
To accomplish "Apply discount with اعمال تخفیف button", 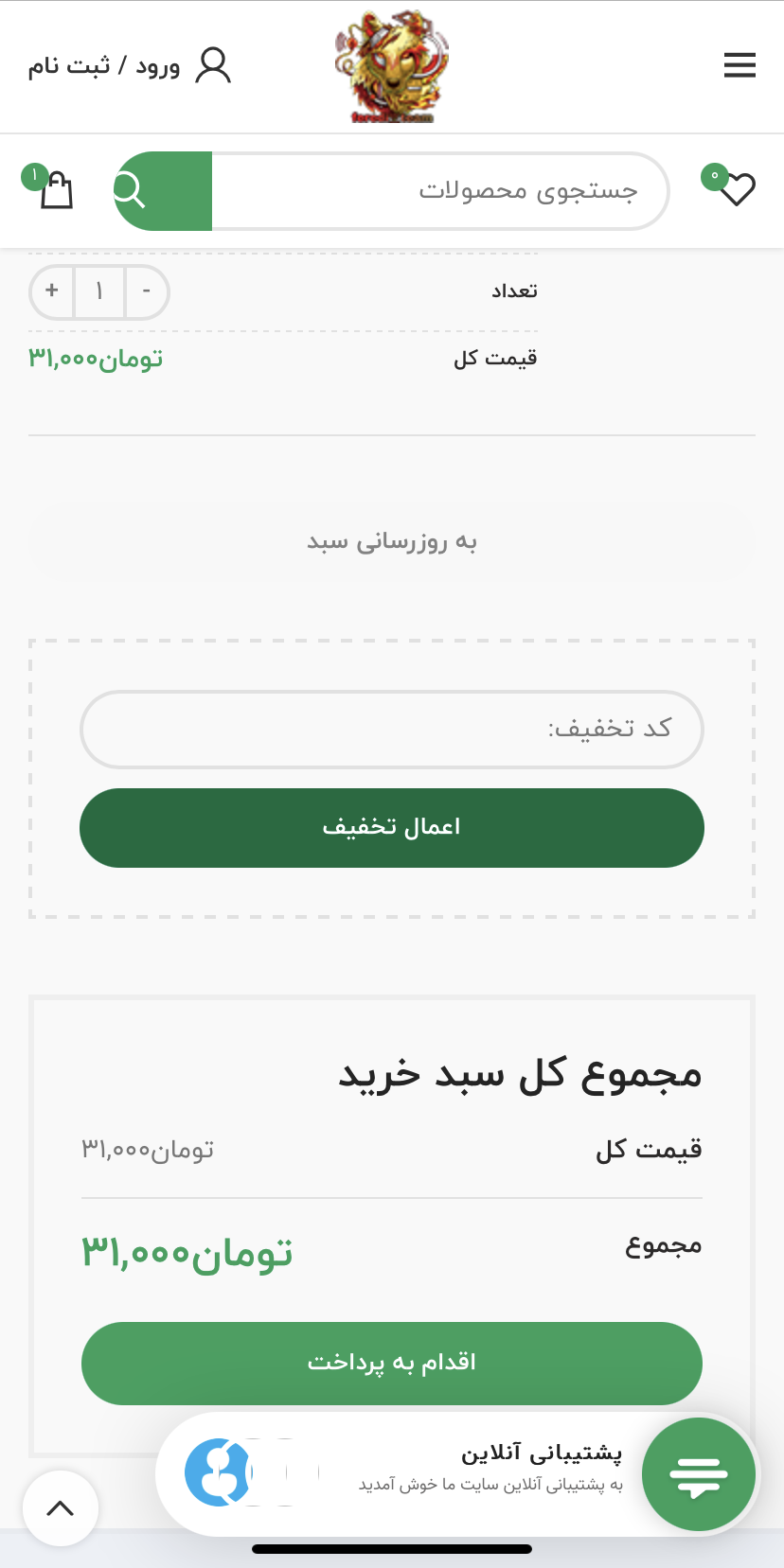I will [x=392, y=827].
